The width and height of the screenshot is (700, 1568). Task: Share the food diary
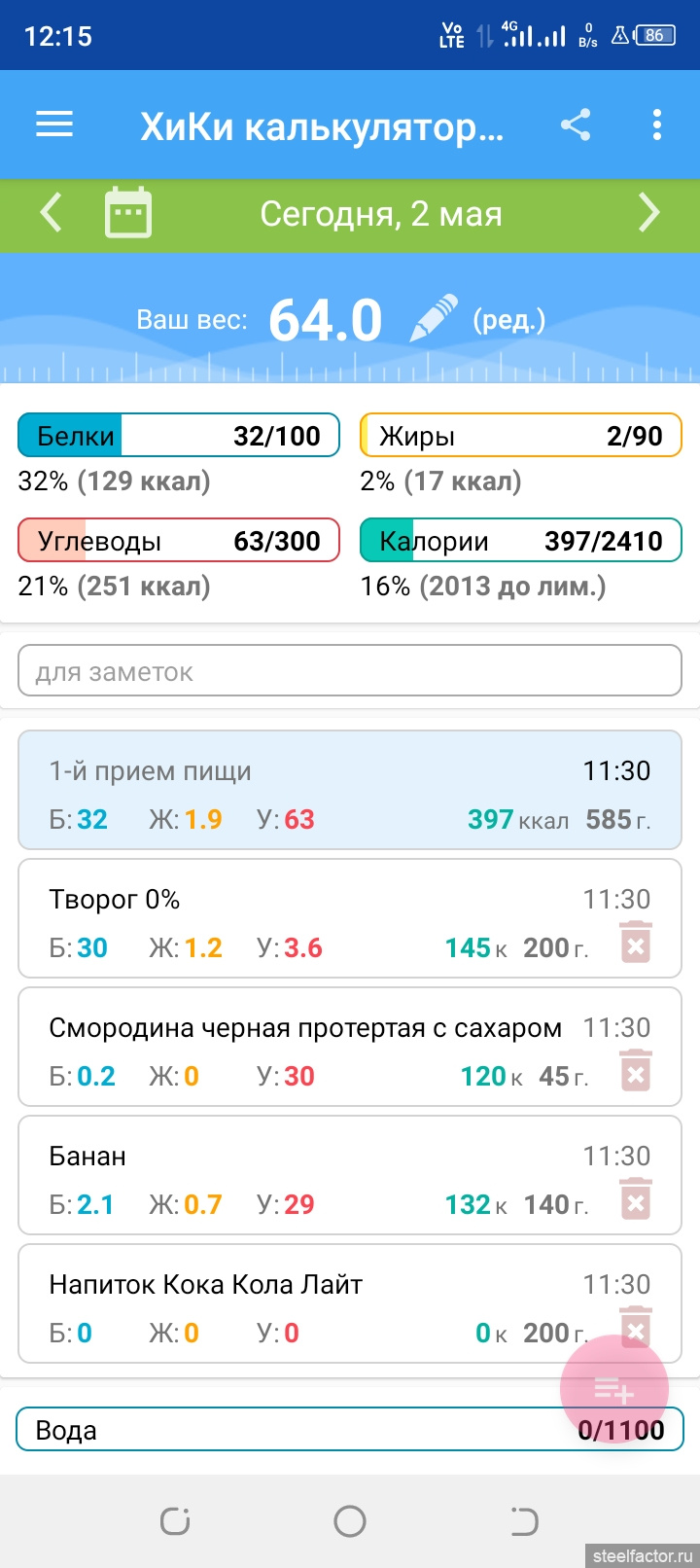pyautogui.click(x=576, y=125)
